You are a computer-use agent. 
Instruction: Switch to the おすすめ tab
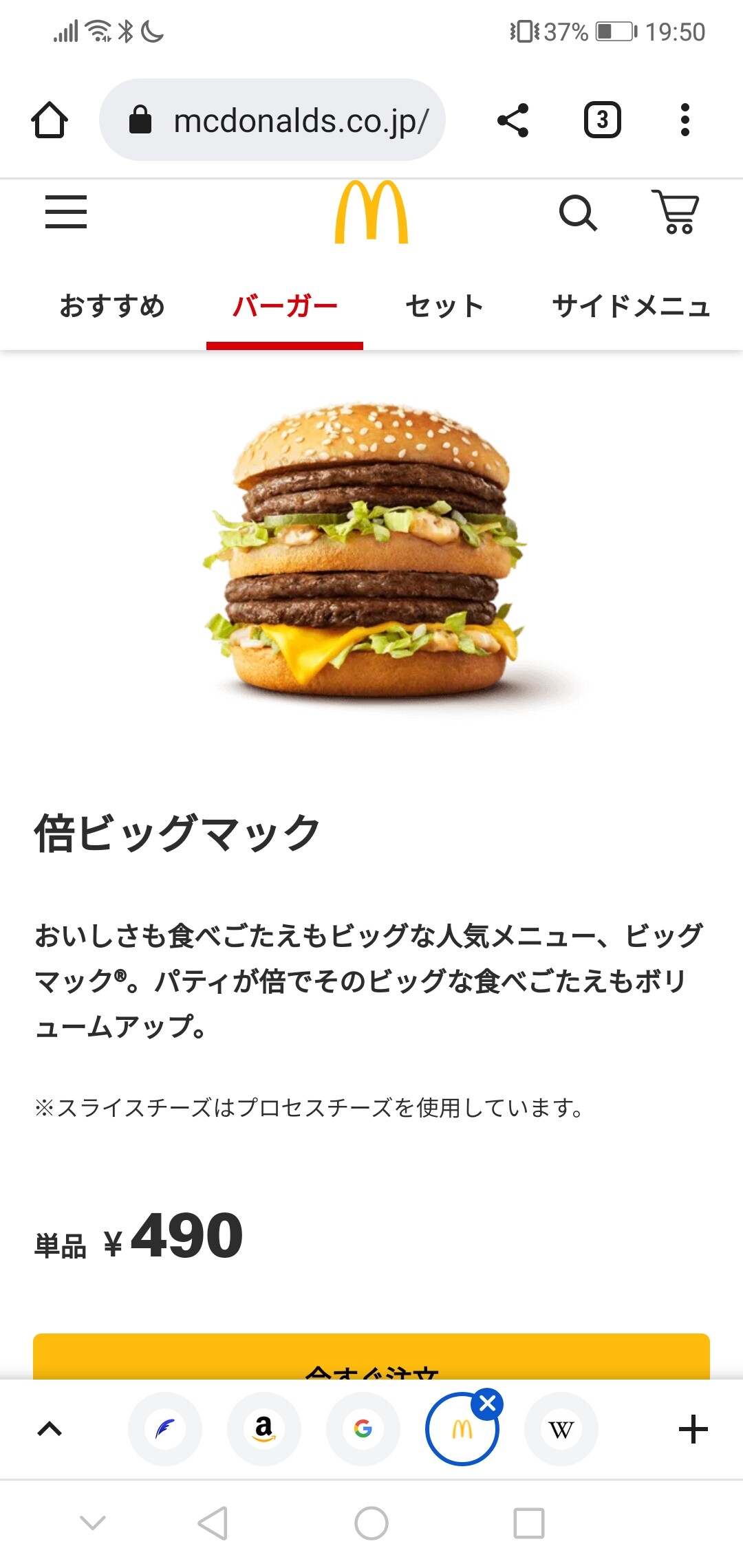(113, 306)
